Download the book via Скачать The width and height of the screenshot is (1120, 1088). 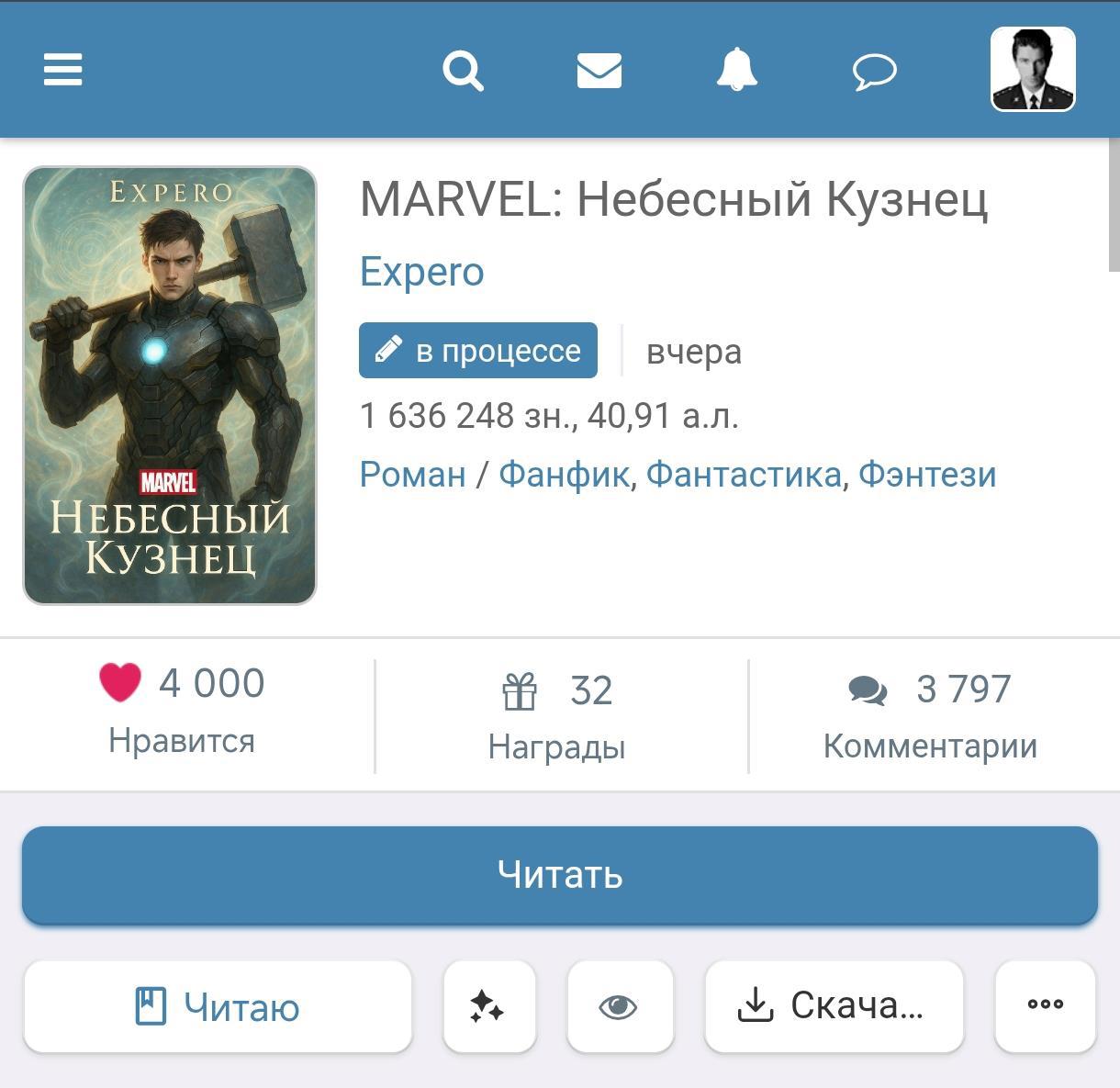tap(834, 1006)
